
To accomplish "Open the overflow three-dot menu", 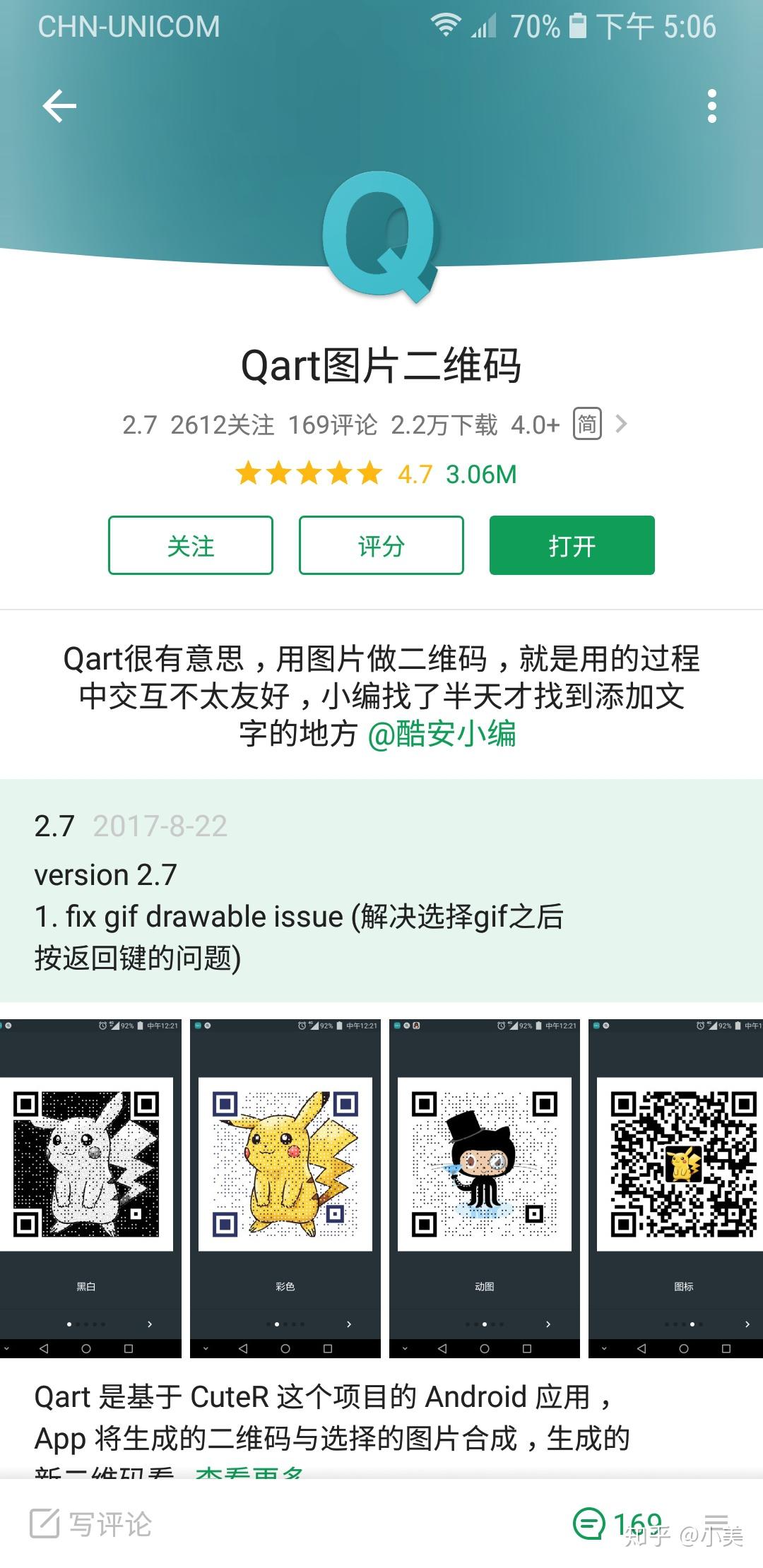I will pos(711,106).
